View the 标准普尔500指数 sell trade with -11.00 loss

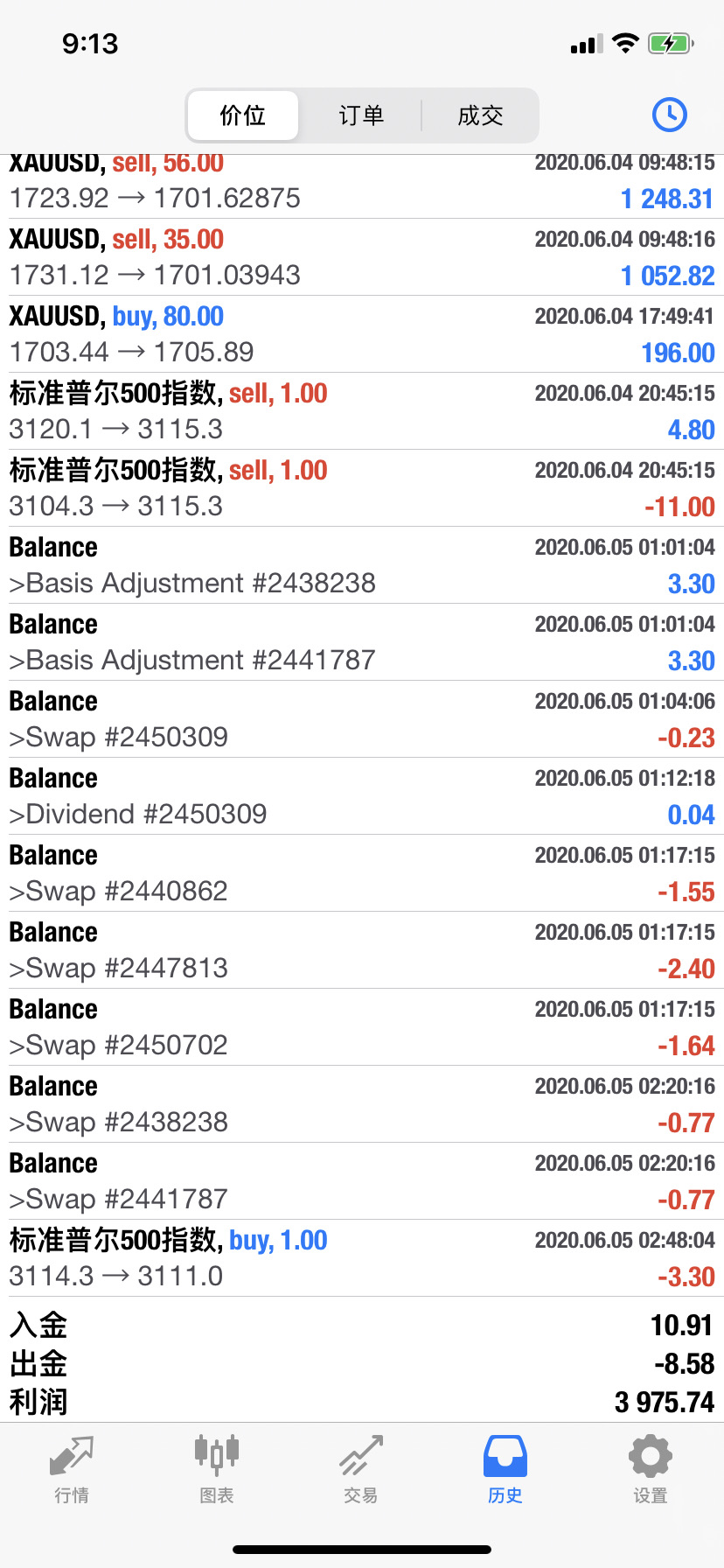[x=362, y=488]
